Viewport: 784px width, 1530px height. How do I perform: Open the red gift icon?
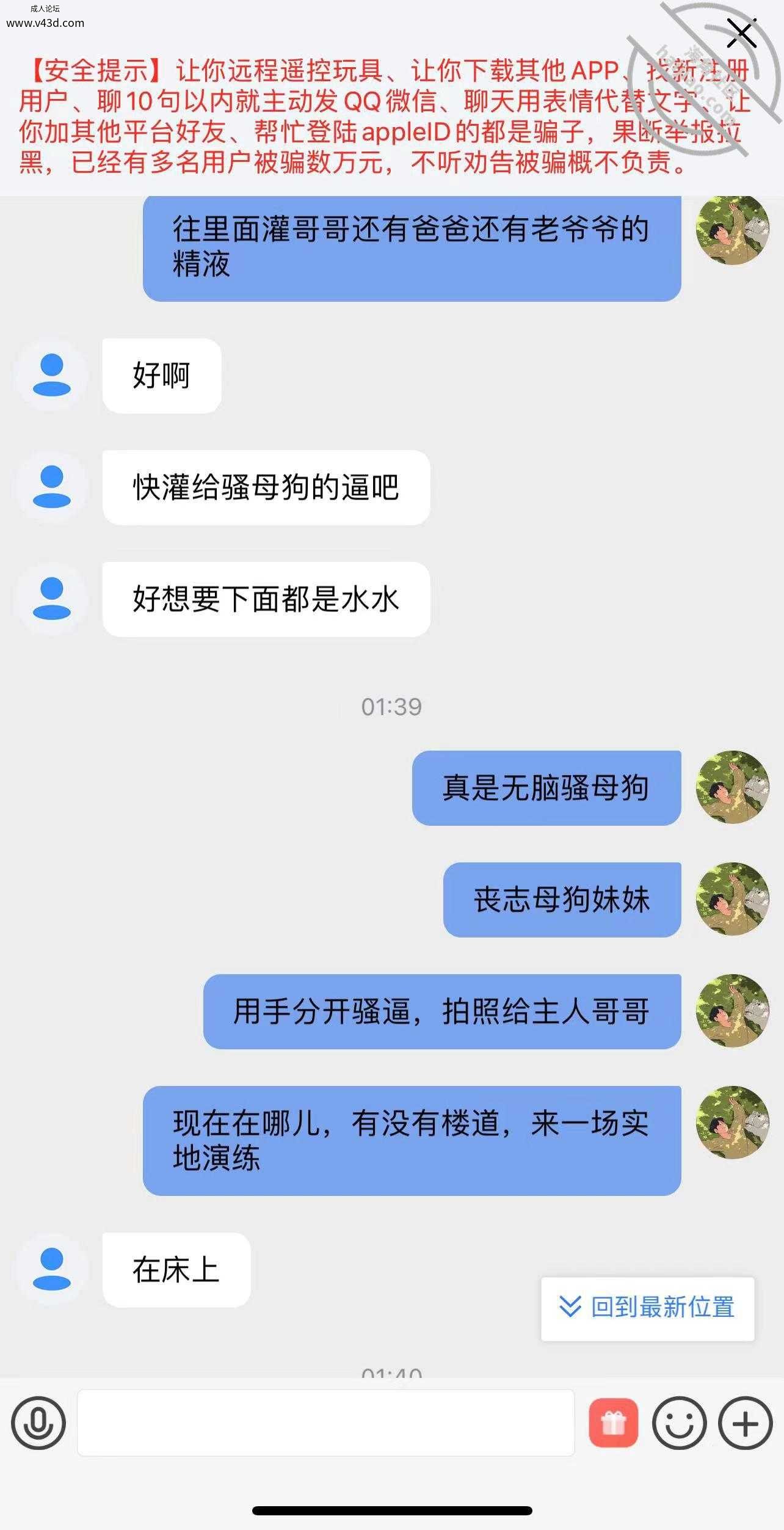pyautogui.click(x=614, y=1423)
